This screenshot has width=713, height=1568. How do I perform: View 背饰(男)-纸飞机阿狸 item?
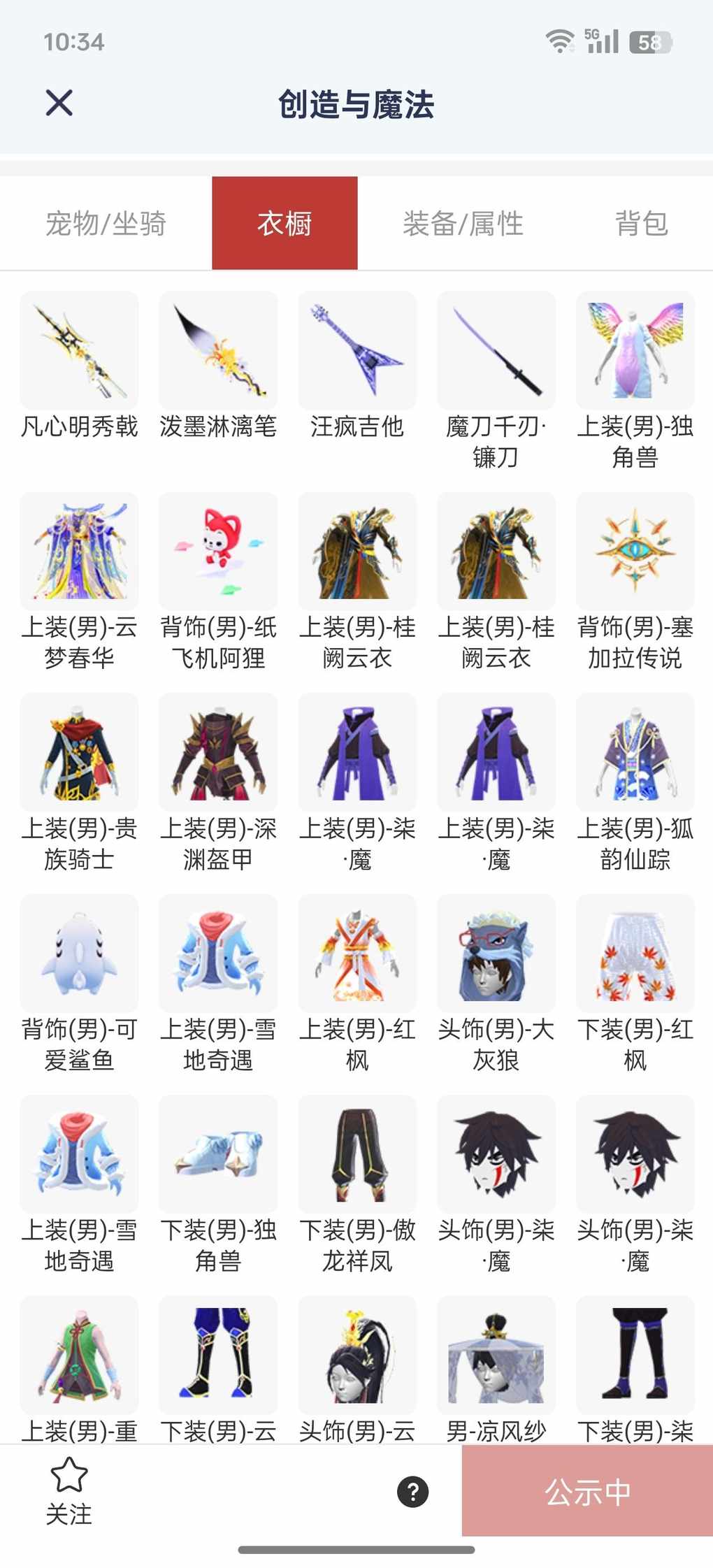pyautogui.click(x=218, y=552)
